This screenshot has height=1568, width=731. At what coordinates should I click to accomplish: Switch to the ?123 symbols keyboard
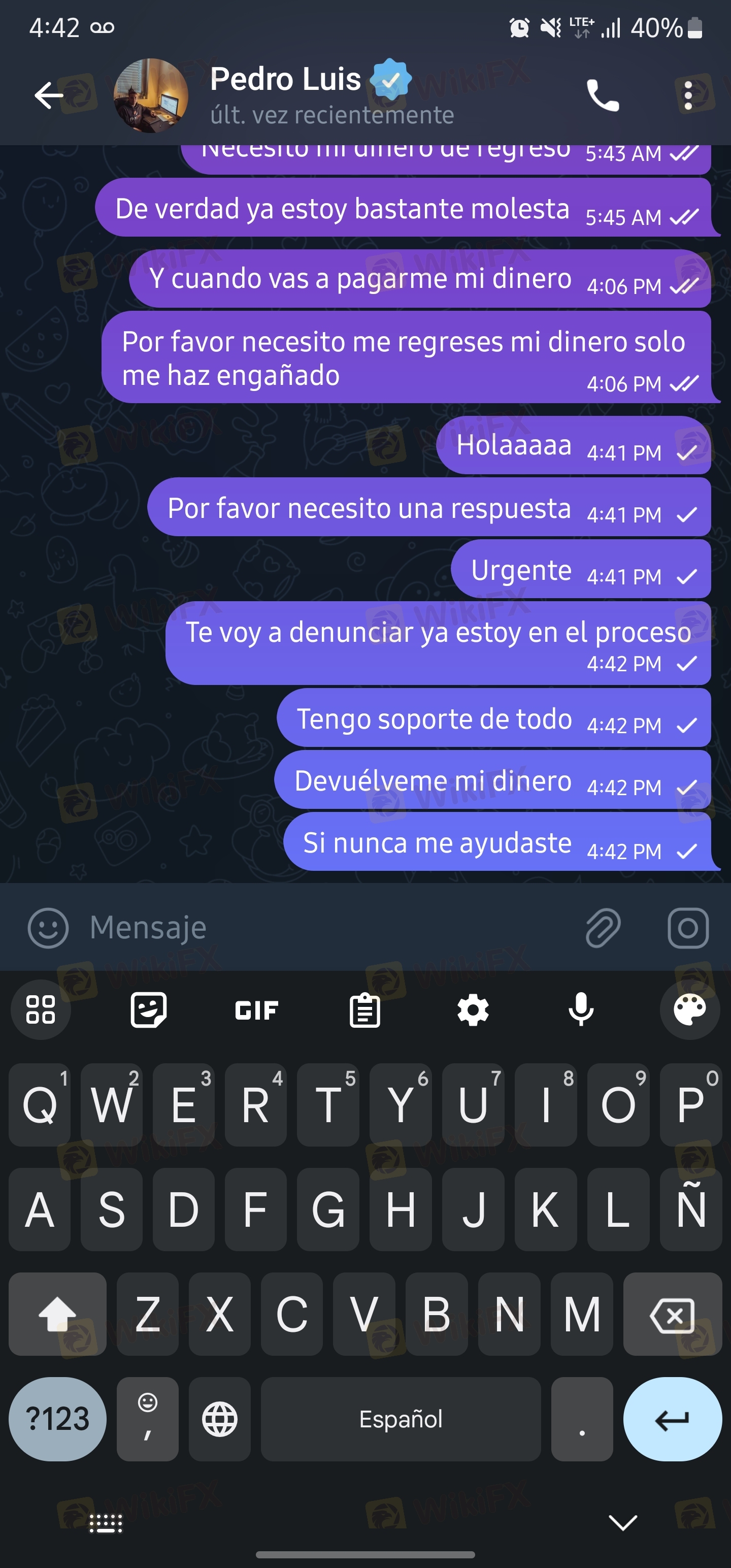[57, 1419]
